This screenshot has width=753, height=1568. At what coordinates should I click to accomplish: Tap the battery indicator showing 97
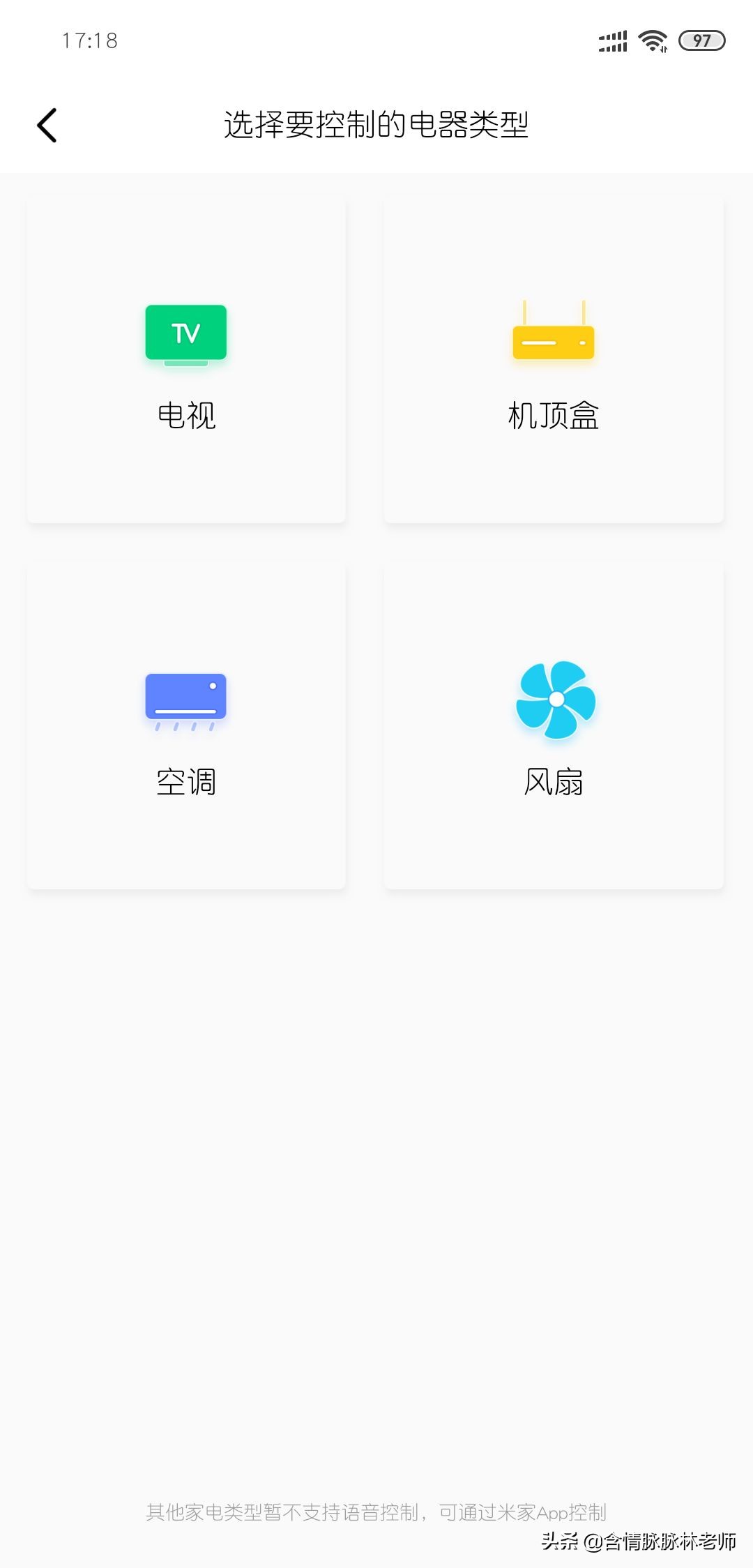tap(701, 40)
